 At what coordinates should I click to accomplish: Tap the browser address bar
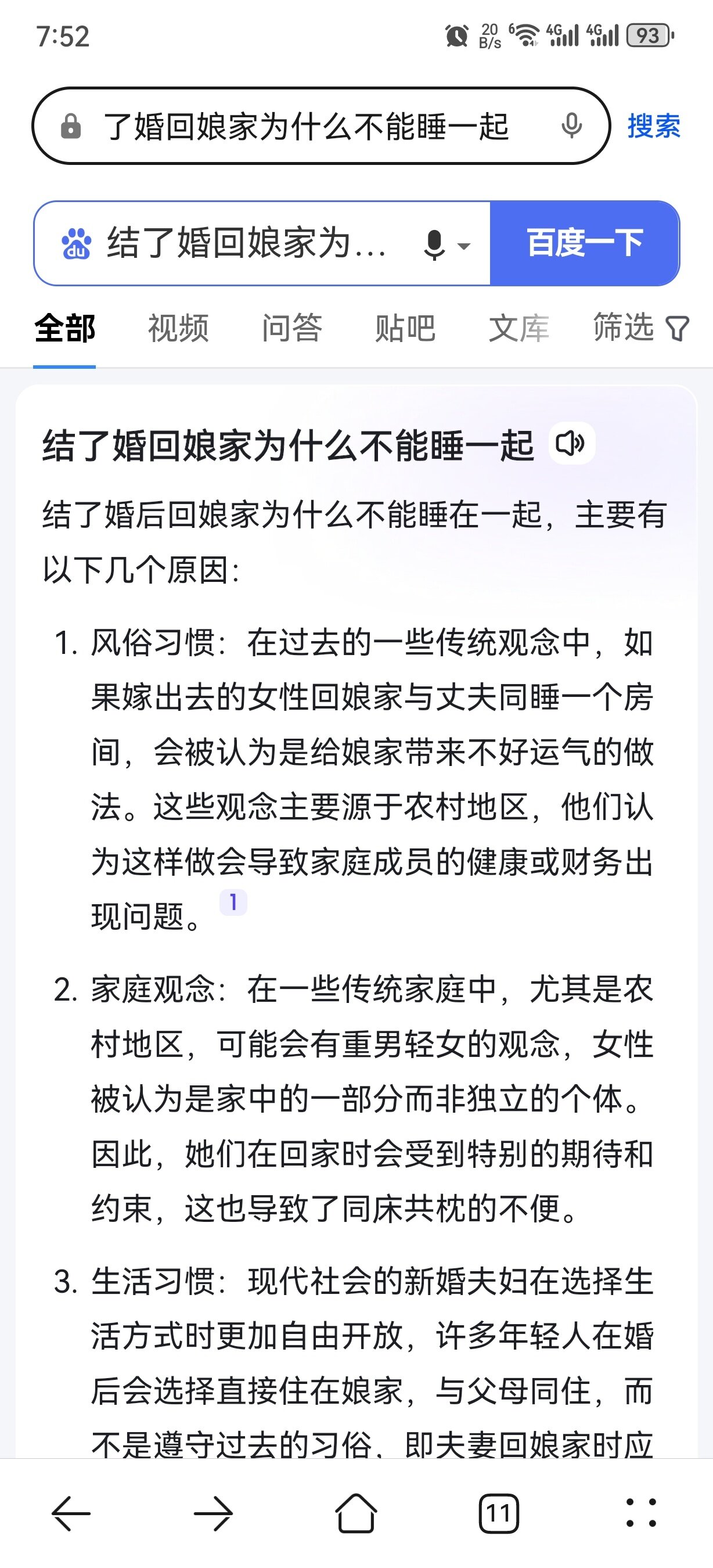click(304, 127)
